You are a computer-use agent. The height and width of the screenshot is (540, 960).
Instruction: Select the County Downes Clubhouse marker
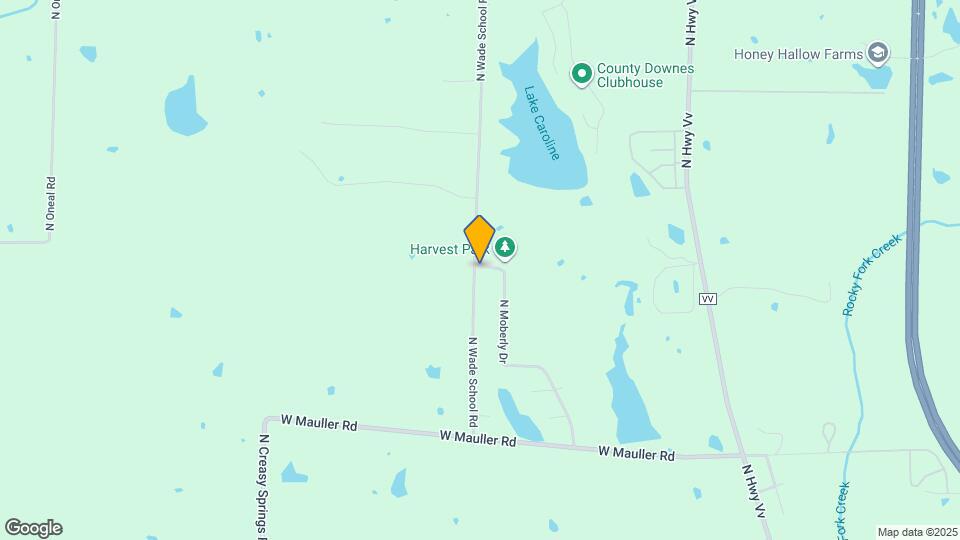[x=581, y=73]
